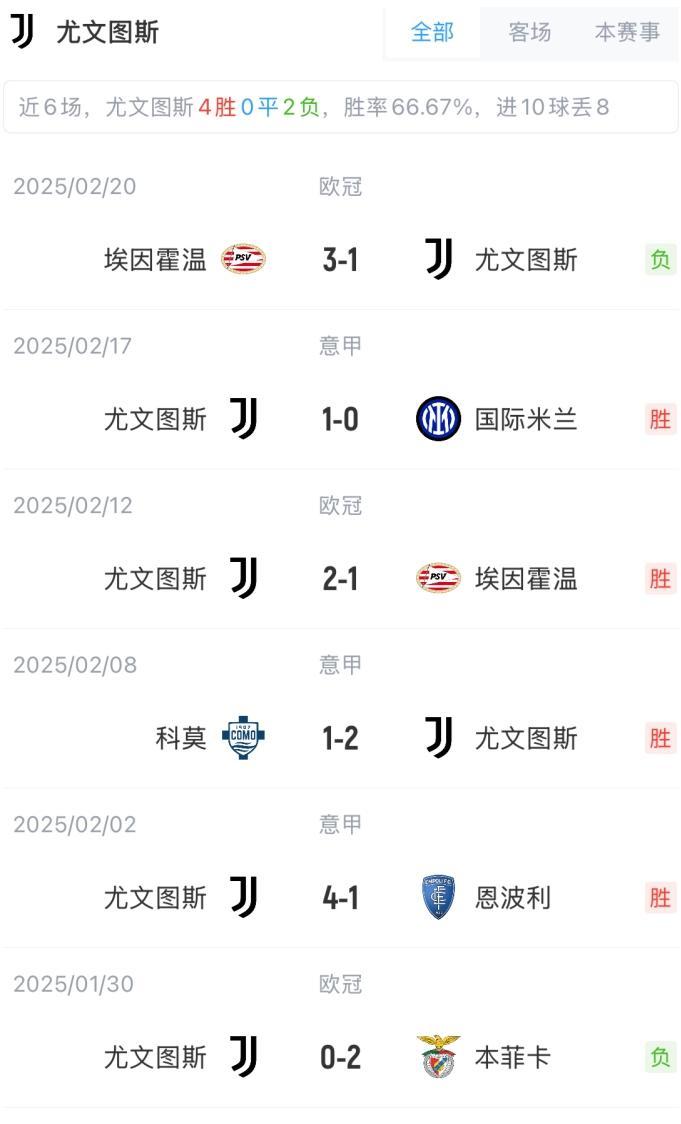The height and width of the screenshot is (1124, 681).
Task: View the 尤文图斯 4-1 恩波利 match
Action: pos(340,898)
